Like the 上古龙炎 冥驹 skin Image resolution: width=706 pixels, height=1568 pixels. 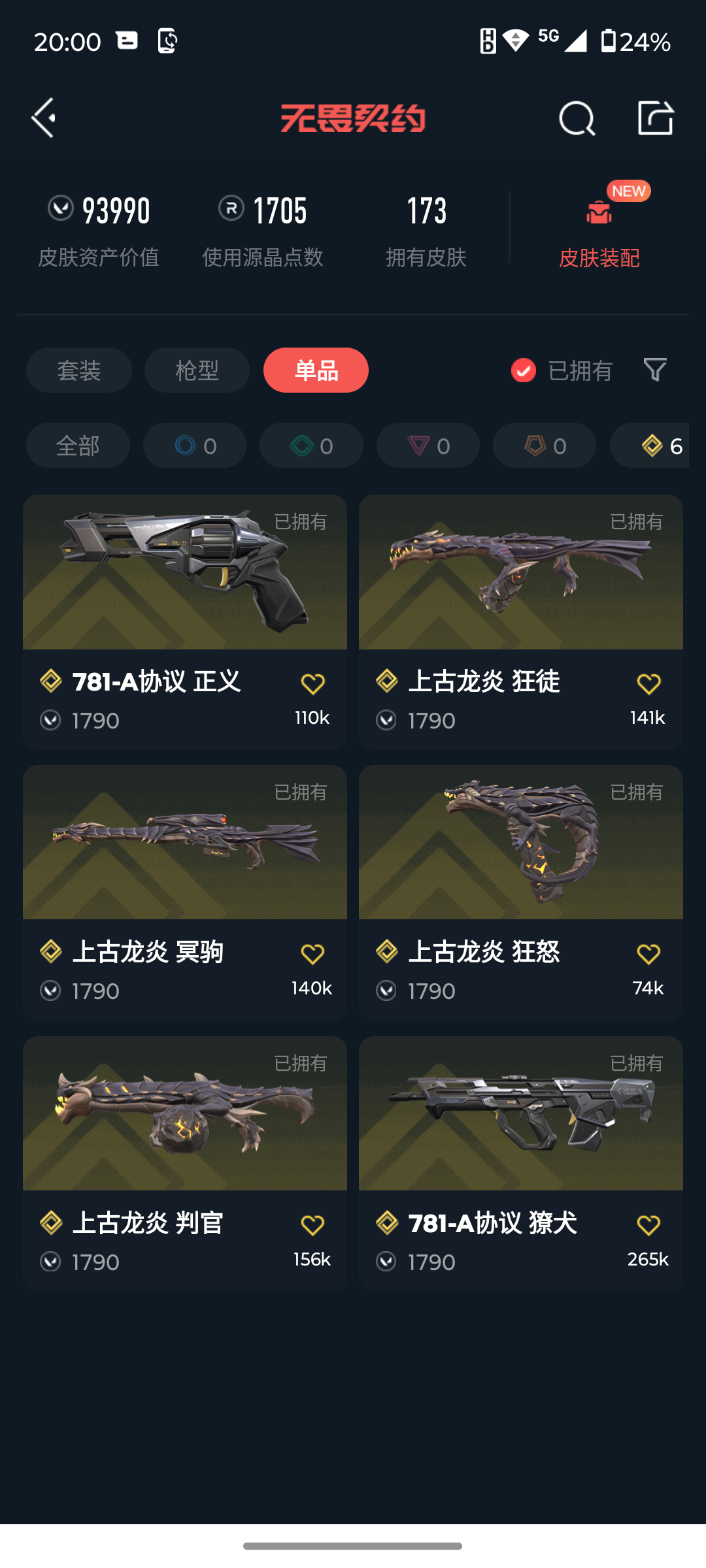(312, 955)
